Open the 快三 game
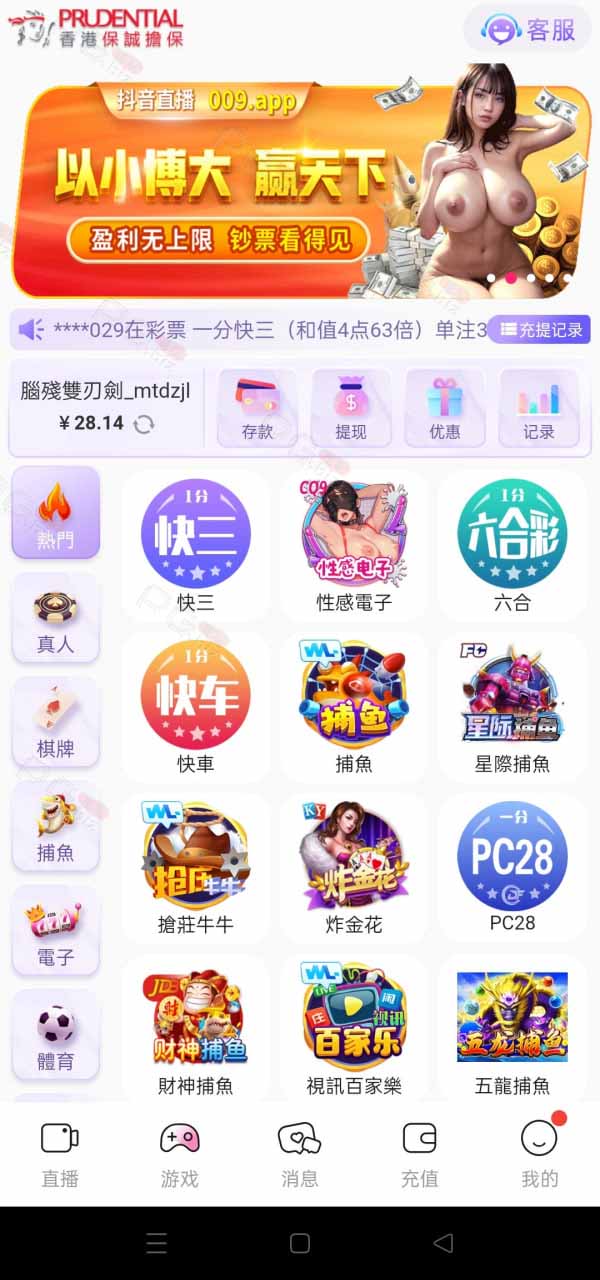The width and height of the screenshot is (600, 1280). click(x=196, y=546)
